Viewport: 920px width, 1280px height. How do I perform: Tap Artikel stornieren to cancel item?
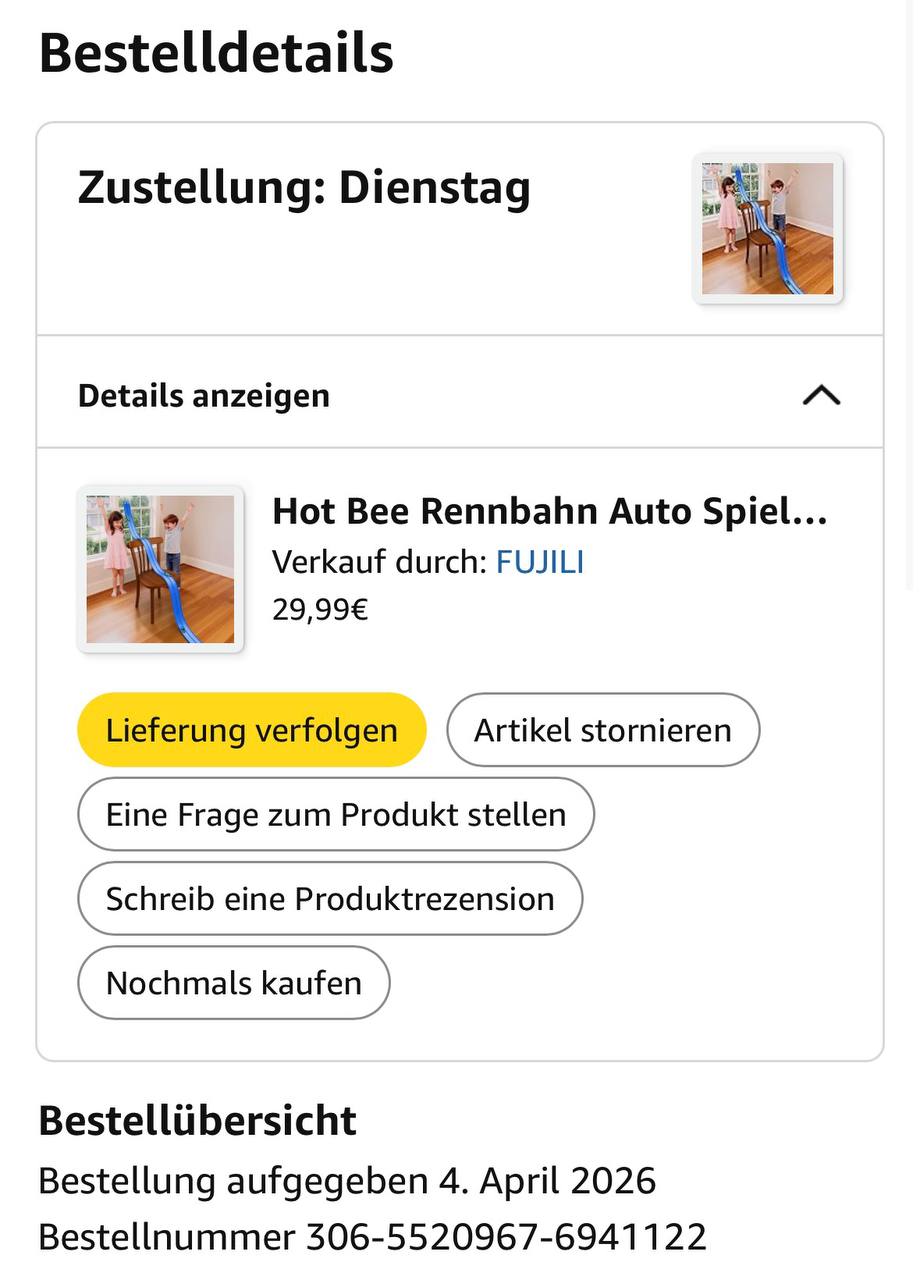tap(602, 730)
